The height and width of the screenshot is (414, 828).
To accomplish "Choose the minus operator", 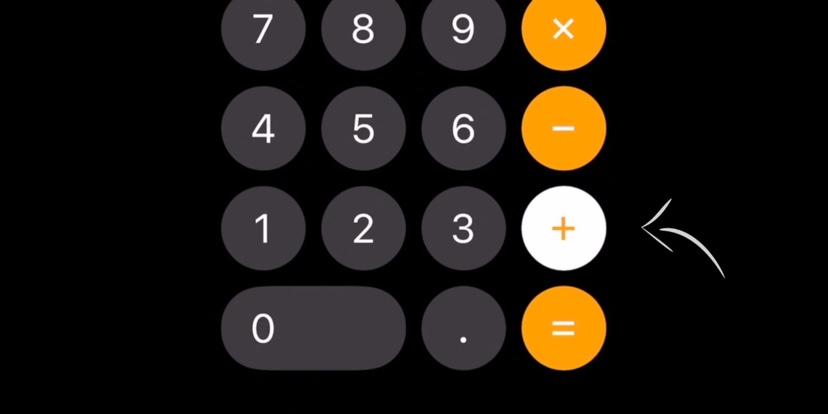I will pyautogui.click(x=563, y=129).
